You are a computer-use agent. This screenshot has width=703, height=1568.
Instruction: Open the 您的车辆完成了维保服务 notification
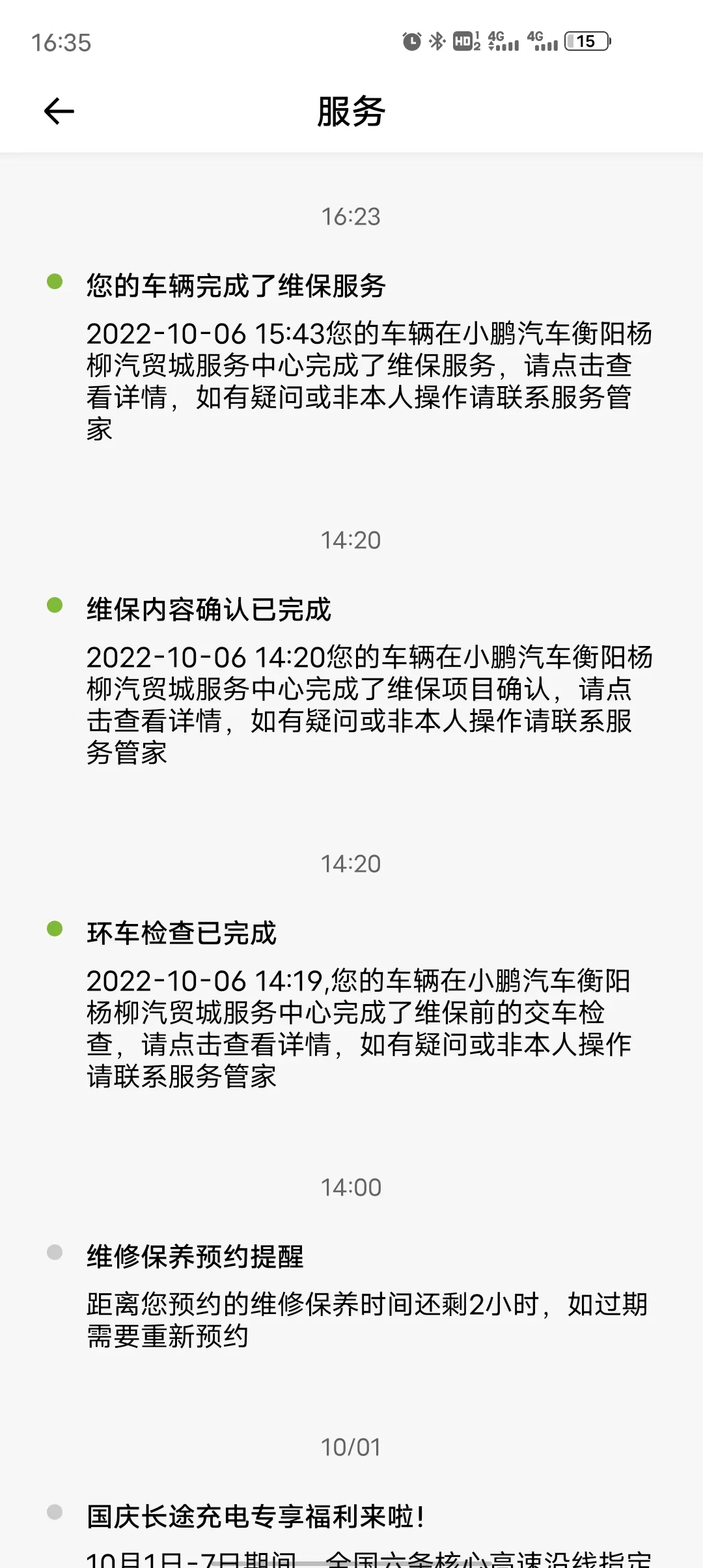[x=351, y=357]
